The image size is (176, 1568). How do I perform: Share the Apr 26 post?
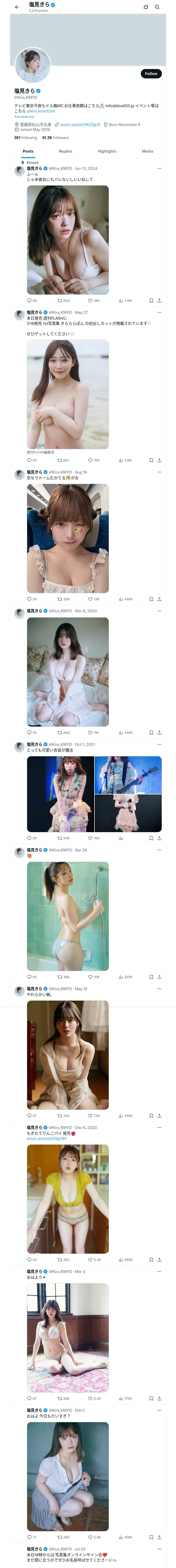point(159,977)
